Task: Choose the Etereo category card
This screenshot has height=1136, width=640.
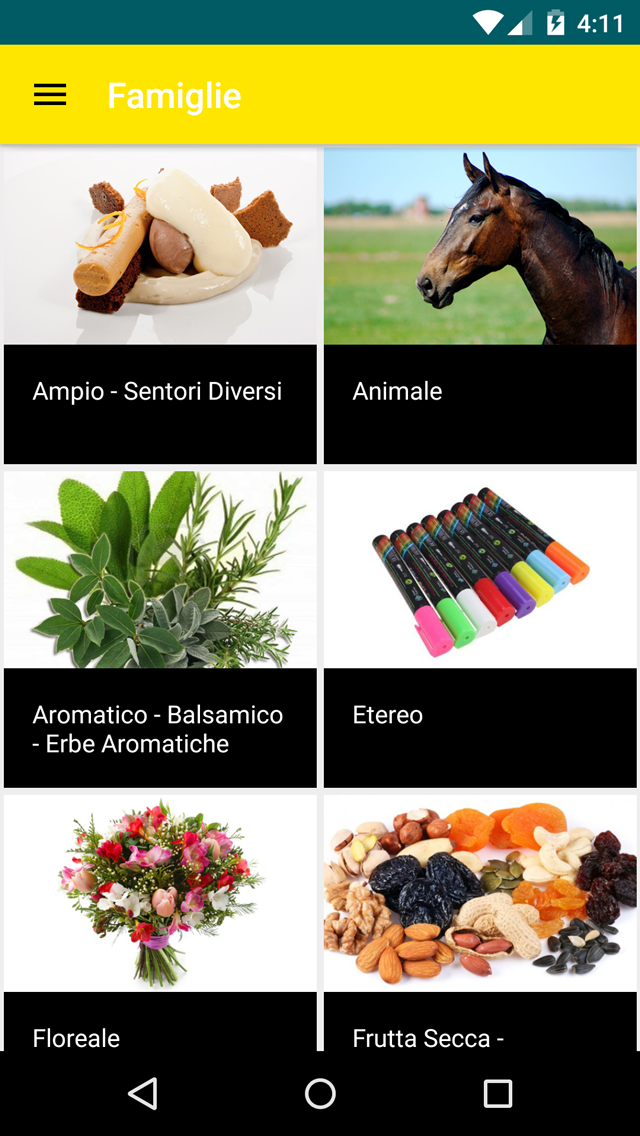Action: tap(480, 630)
